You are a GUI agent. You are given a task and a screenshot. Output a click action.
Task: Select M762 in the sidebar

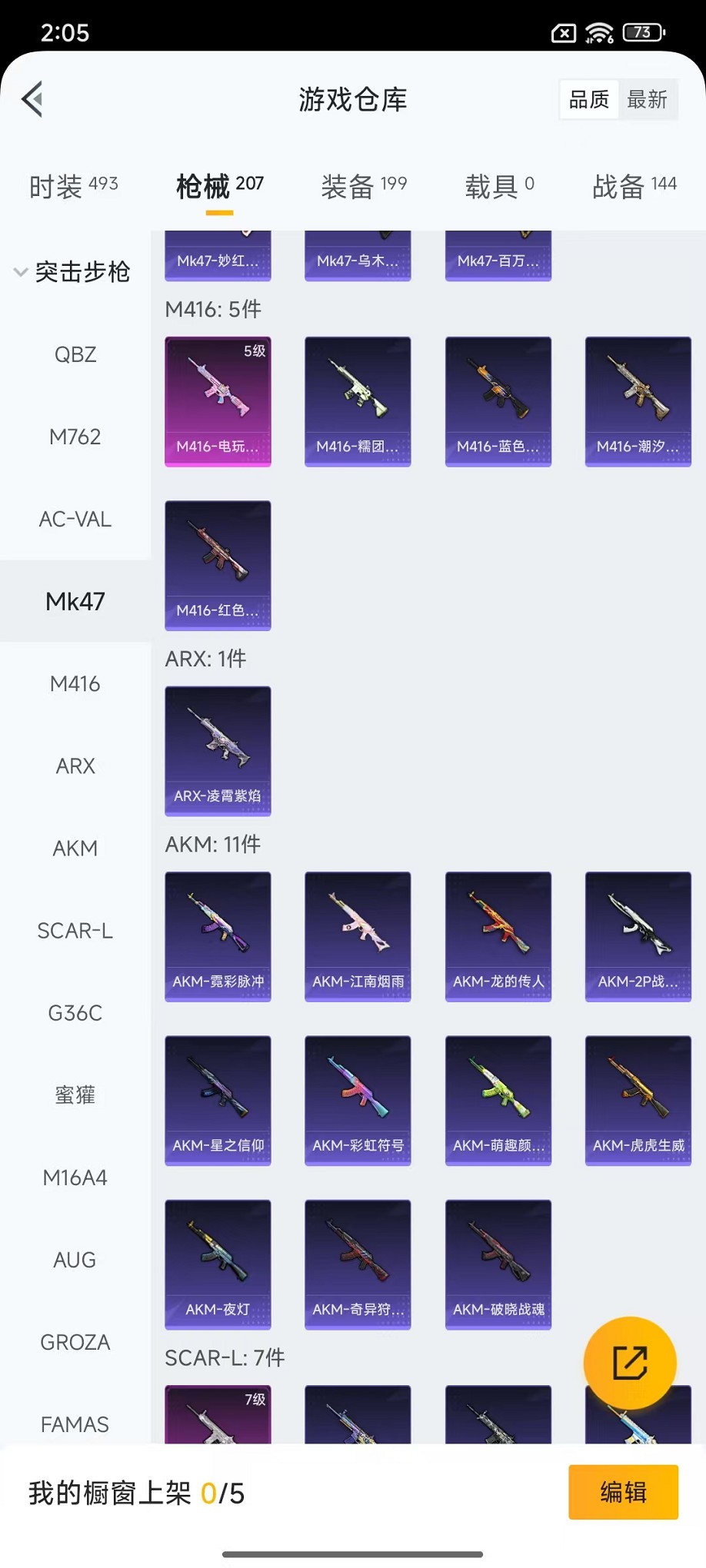[75, 437]
